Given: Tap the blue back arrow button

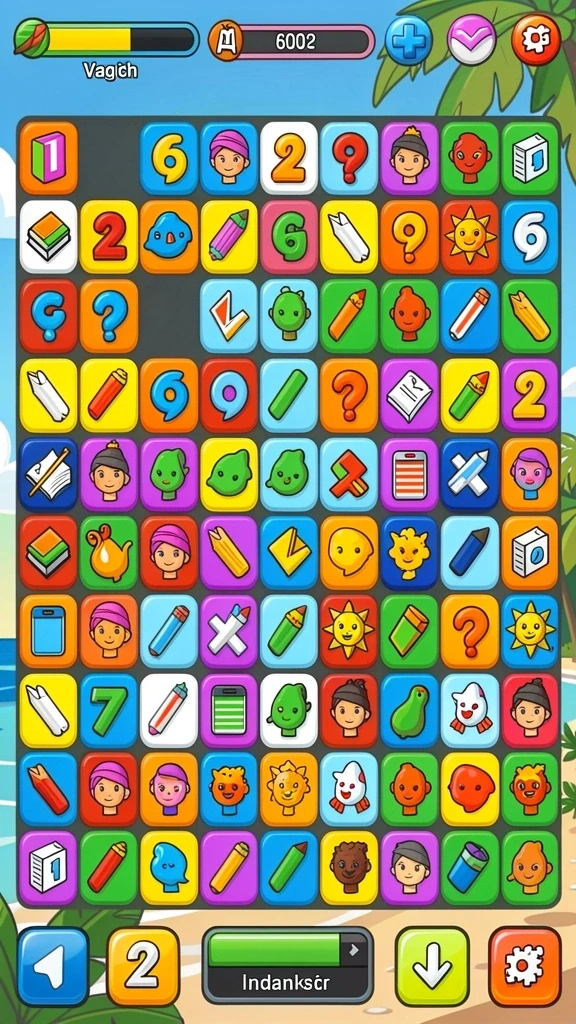Looking at the screenshot, I should point(53,966).
